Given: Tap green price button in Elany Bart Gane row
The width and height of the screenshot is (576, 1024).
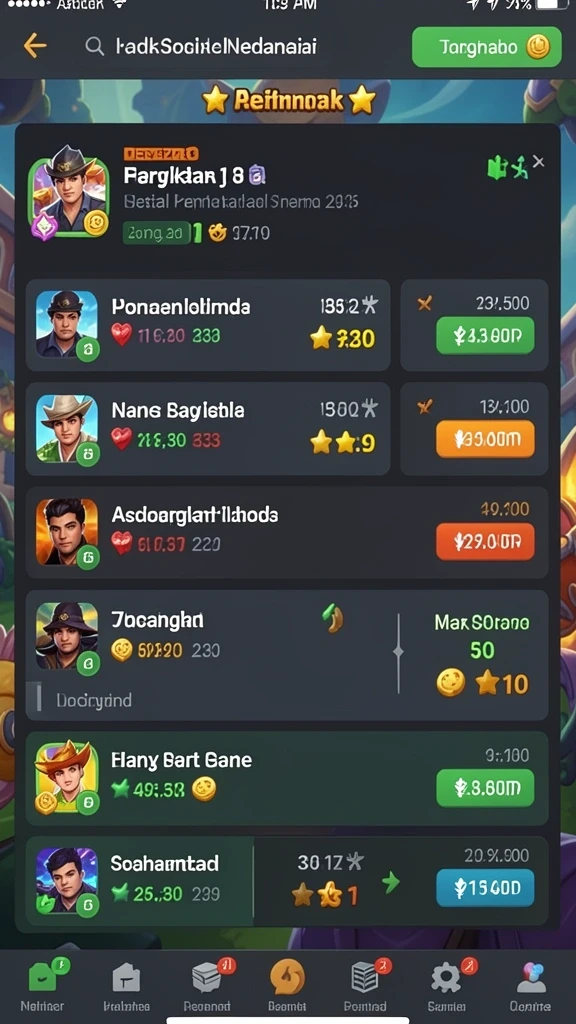Looking at the screenshot, I should point(485,788).
